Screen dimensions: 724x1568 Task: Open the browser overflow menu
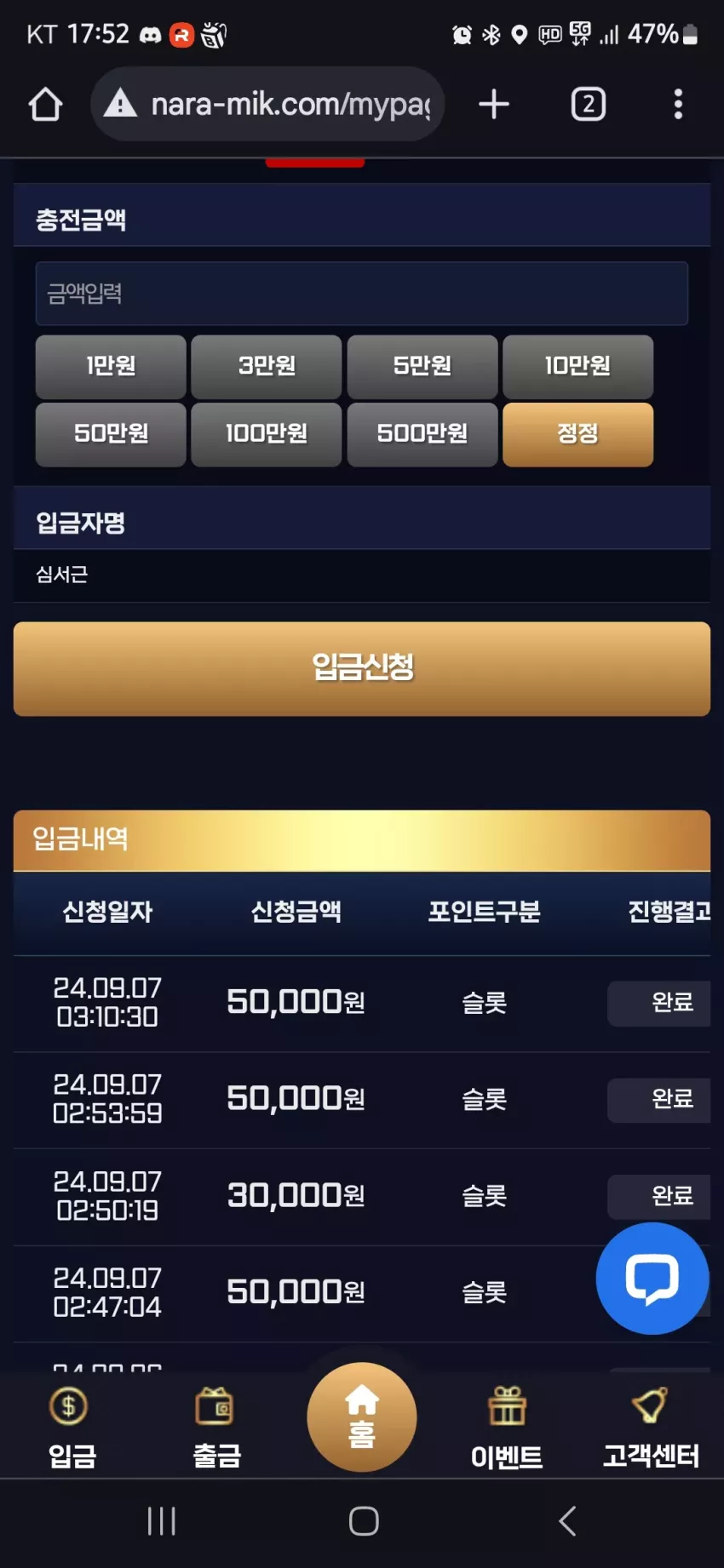[678, 105]
